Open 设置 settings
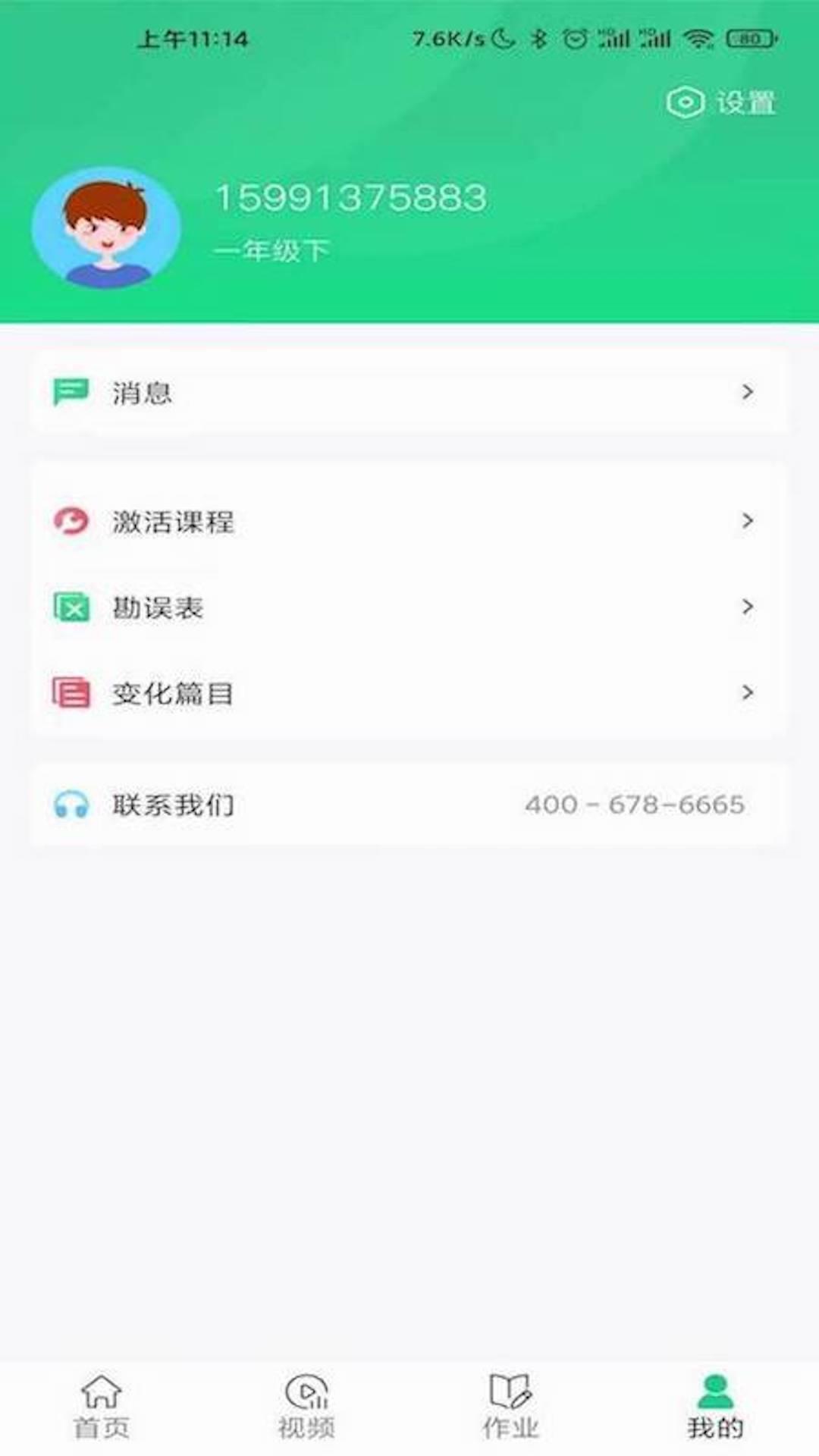The height and width of the screenshot is (1456, 819). pos(721,102)
